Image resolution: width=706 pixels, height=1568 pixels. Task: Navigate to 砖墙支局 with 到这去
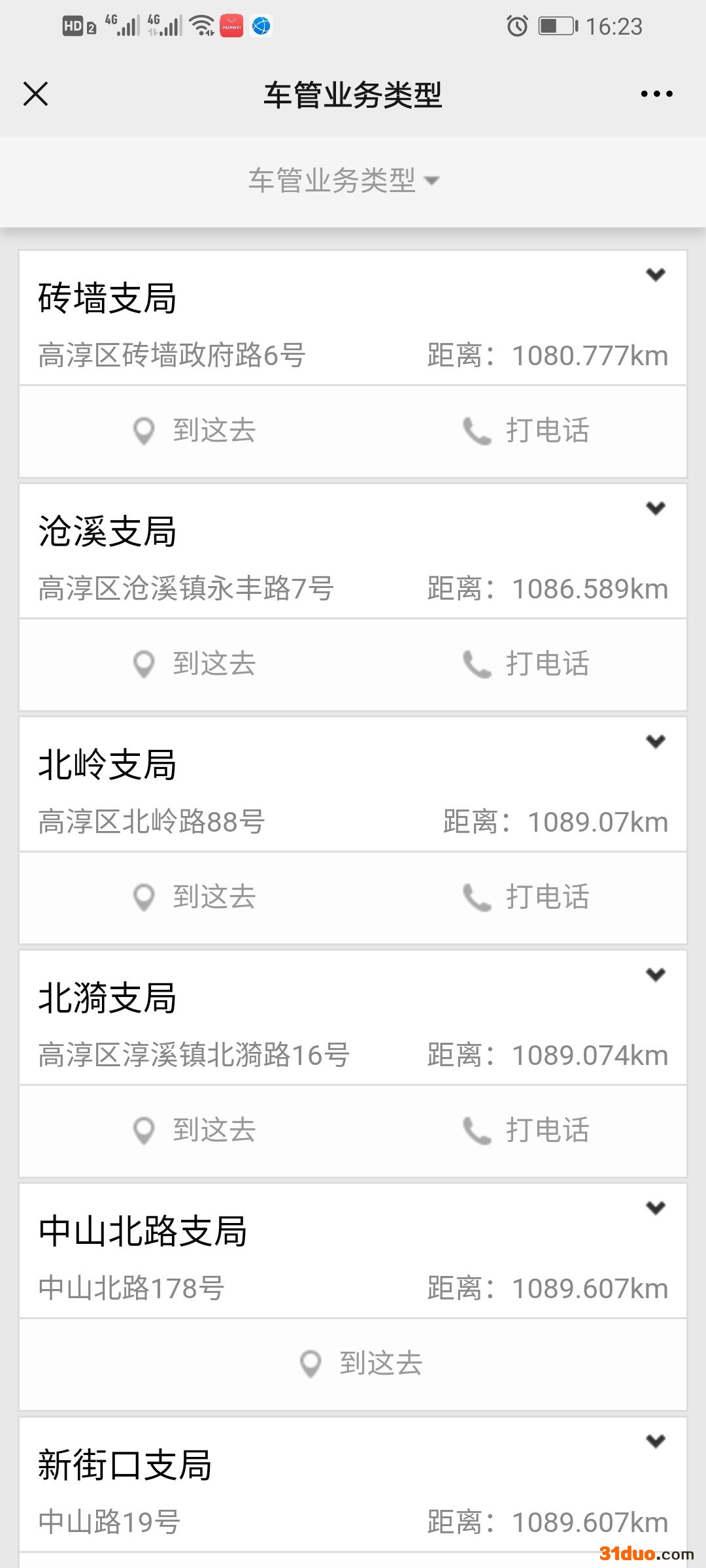(195, 431)
